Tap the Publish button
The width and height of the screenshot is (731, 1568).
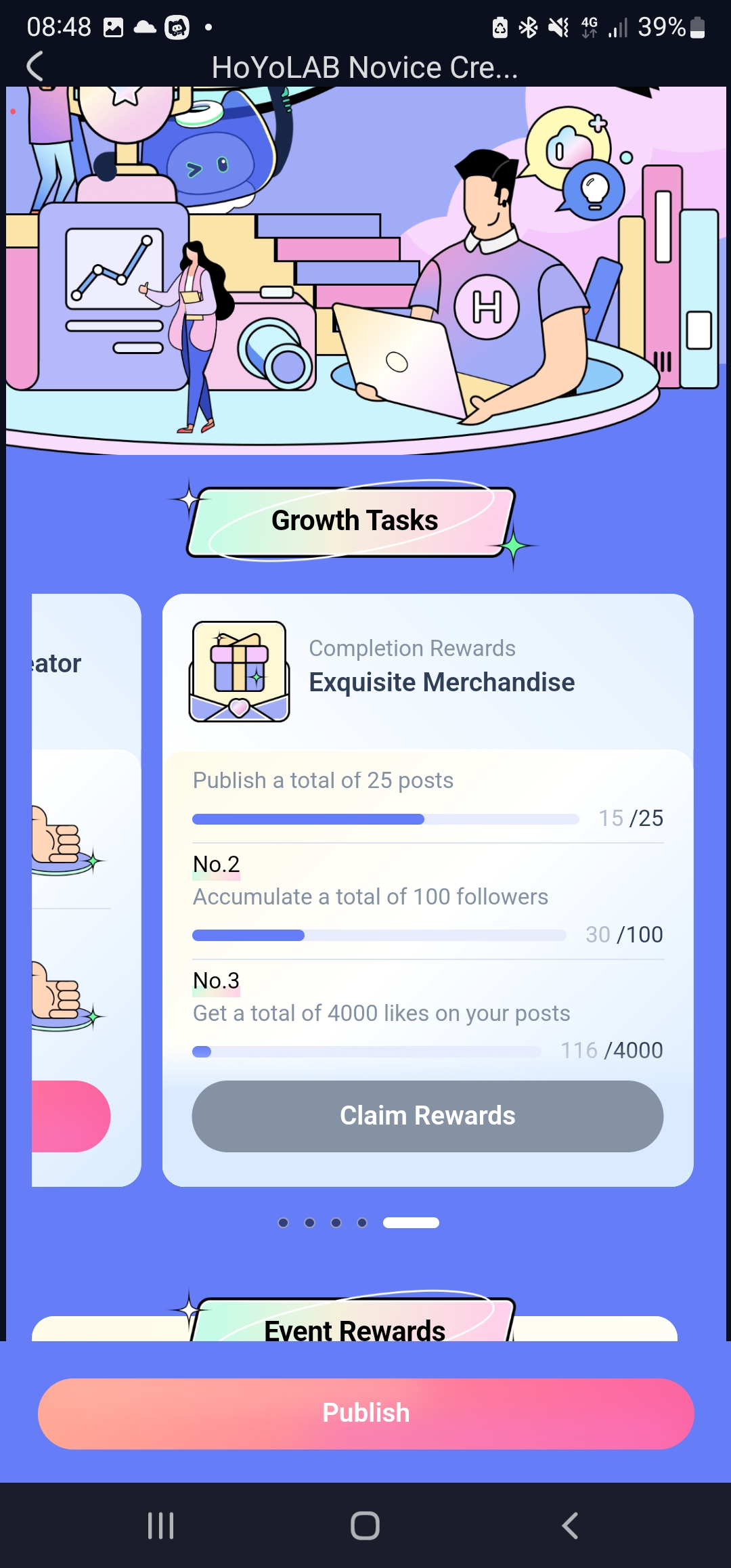365,1413
